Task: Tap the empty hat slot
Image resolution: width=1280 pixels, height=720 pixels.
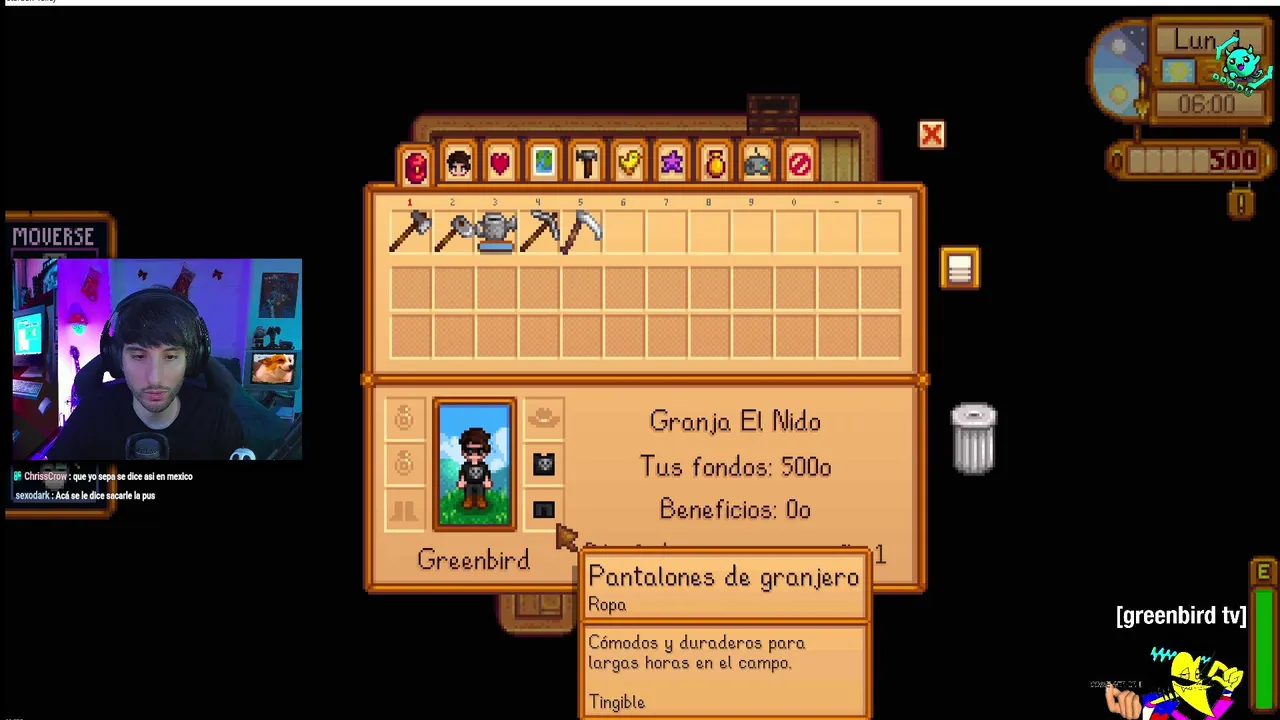Action: (543, 418)
